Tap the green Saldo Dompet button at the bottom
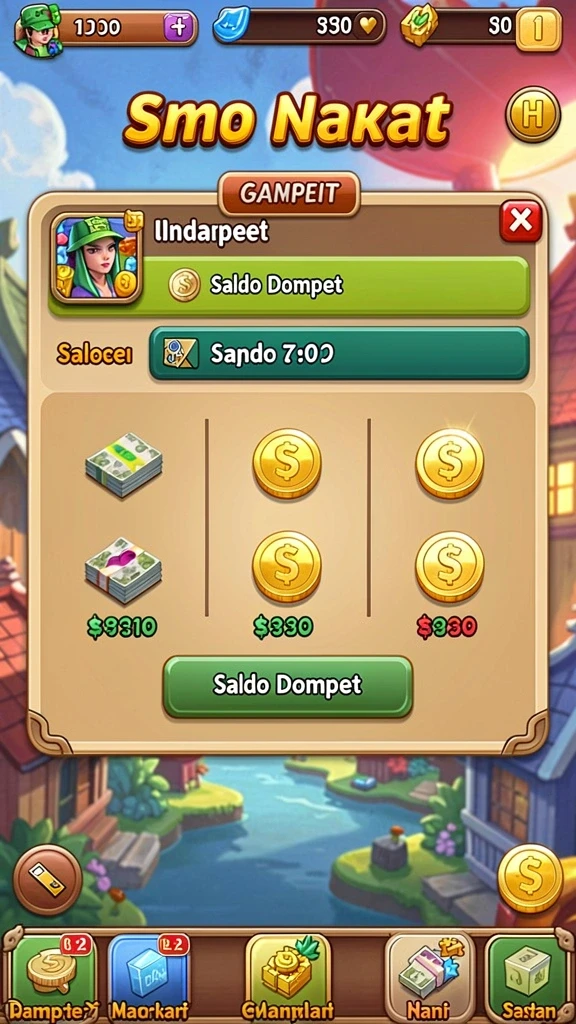Image resolution: width=576 pixels, height=1024 pixels. pyautogui.click(x=288, y=686)
